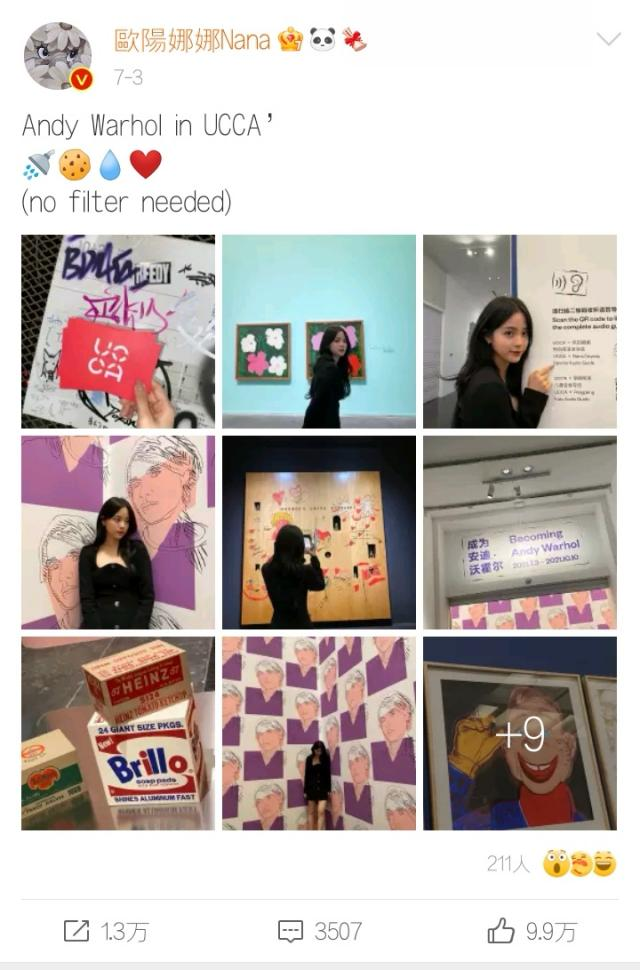Screen dimensions: 640x970
Task: View the +9 additional photos tile
Action: pyautogui.click(x=519, y=733)
